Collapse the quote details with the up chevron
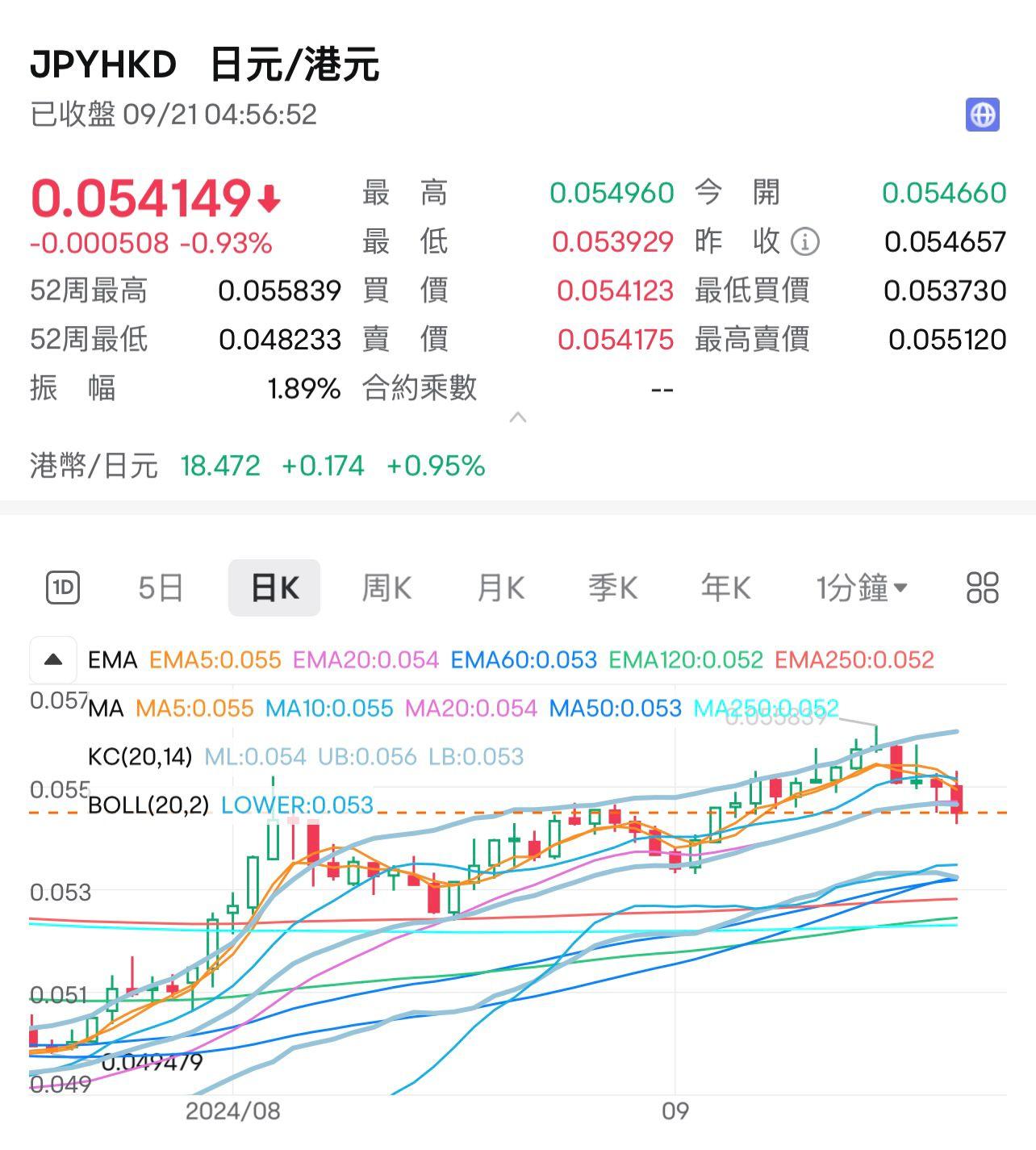This screenshot has height=1150, width=1036. [518, 418]
